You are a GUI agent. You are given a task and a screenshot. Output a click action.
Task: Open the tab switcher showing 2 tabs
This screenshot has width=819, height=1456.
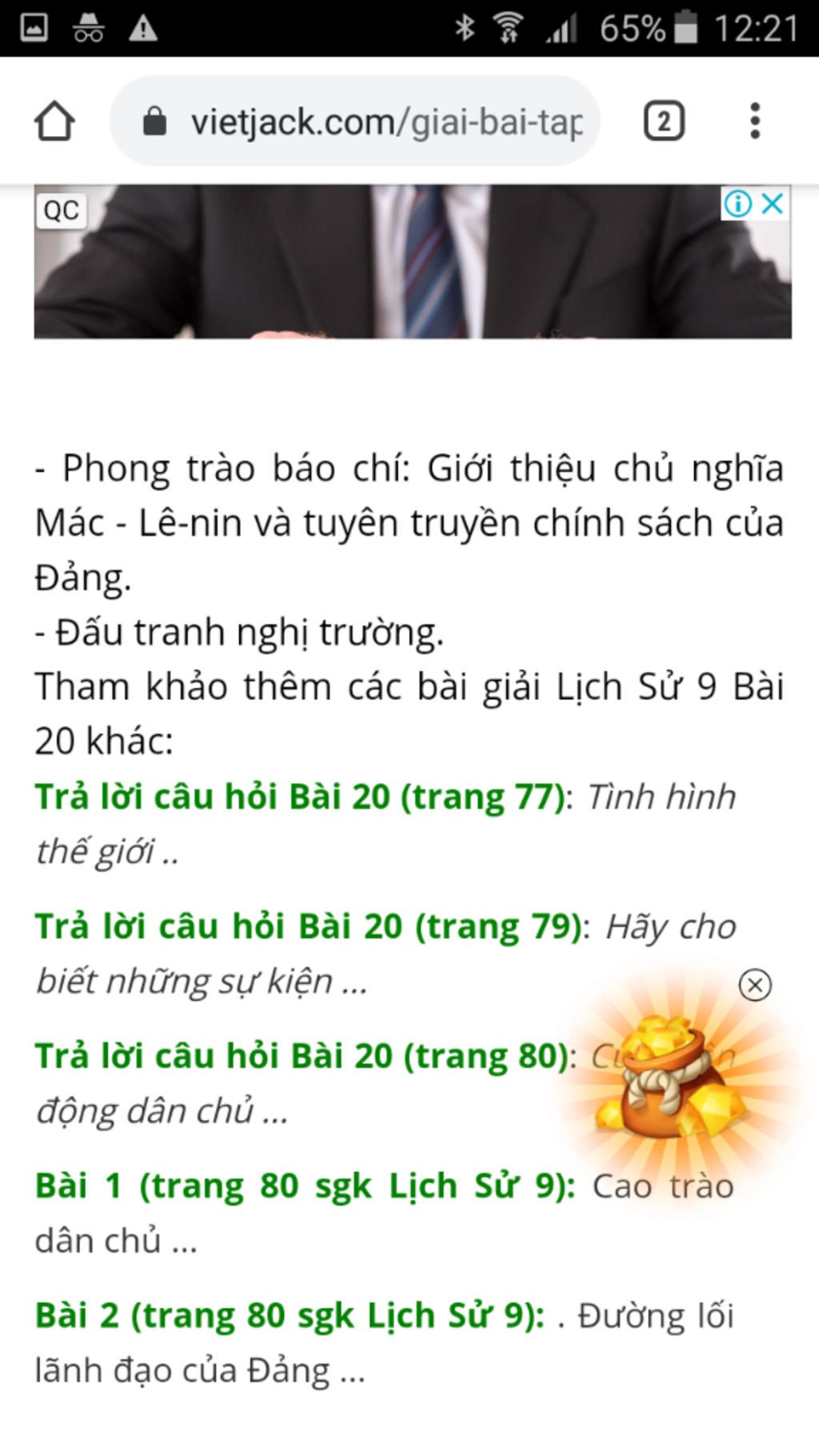coord(663,122)
